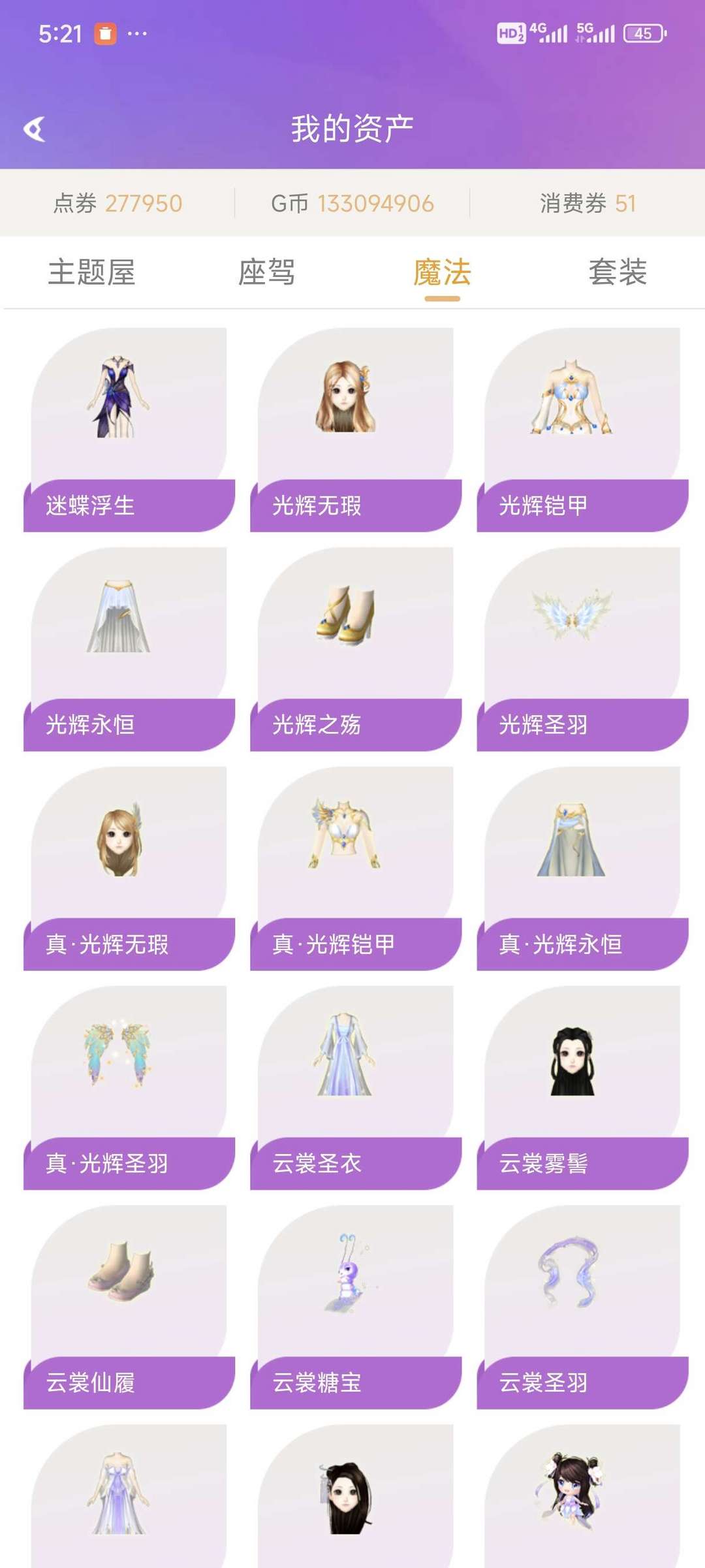View the 云裳仙履 shoes item

click(129, 1307)
